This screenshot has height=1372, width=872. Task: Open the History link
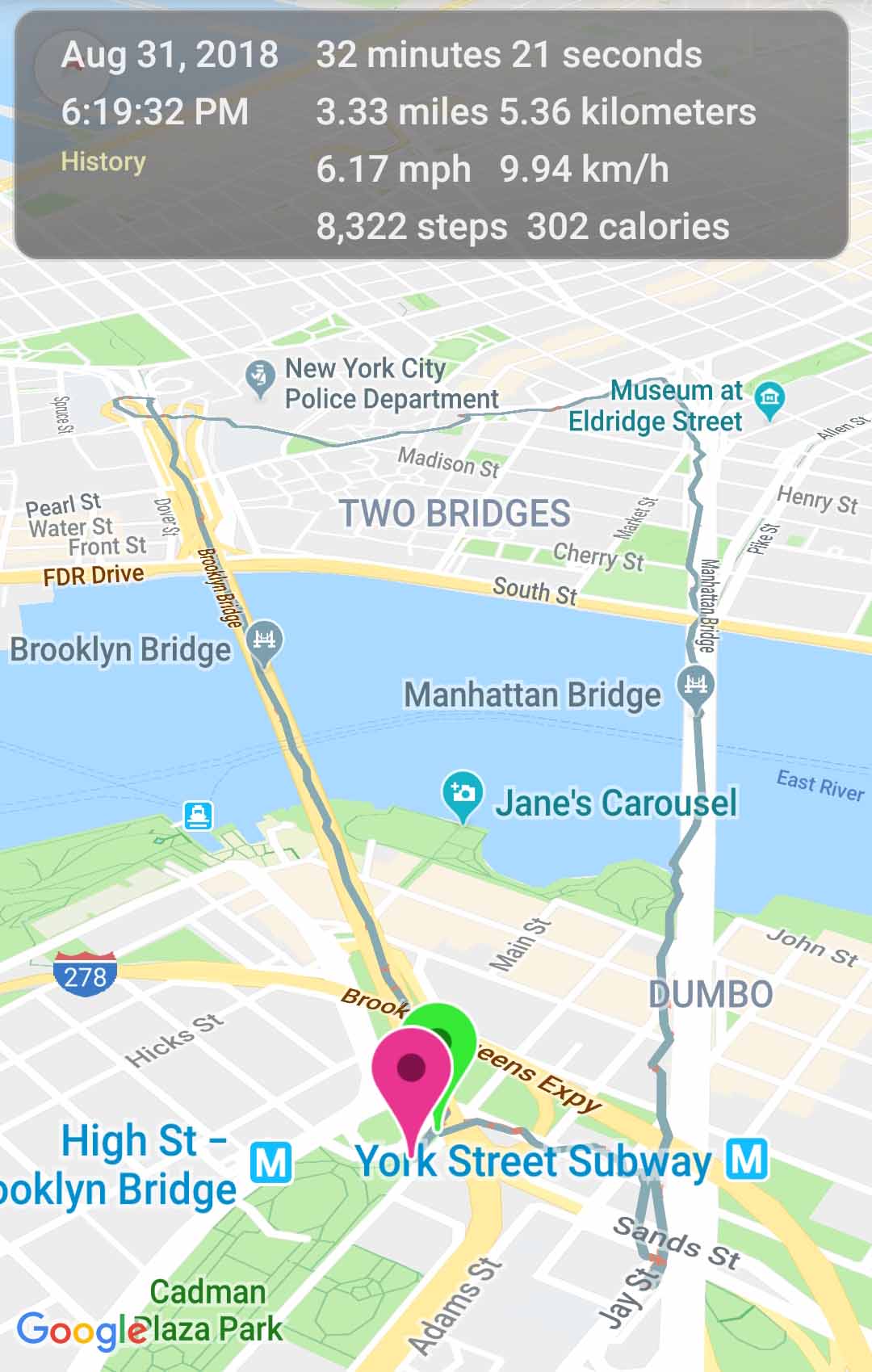pyautogui.click(x=103, y=162)
